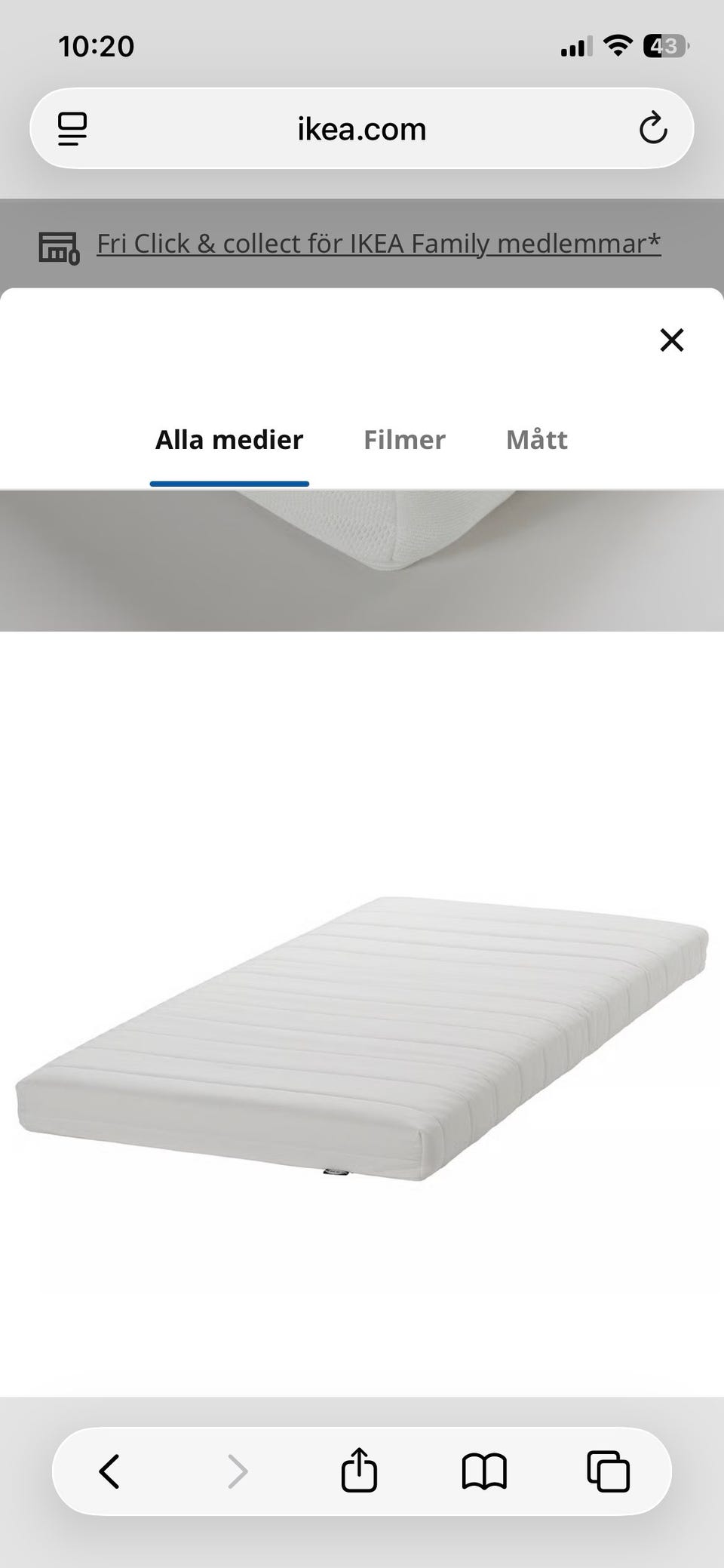Tap ikea.com in the address bar
The image size is (724, 1568).
coord(360,128)
